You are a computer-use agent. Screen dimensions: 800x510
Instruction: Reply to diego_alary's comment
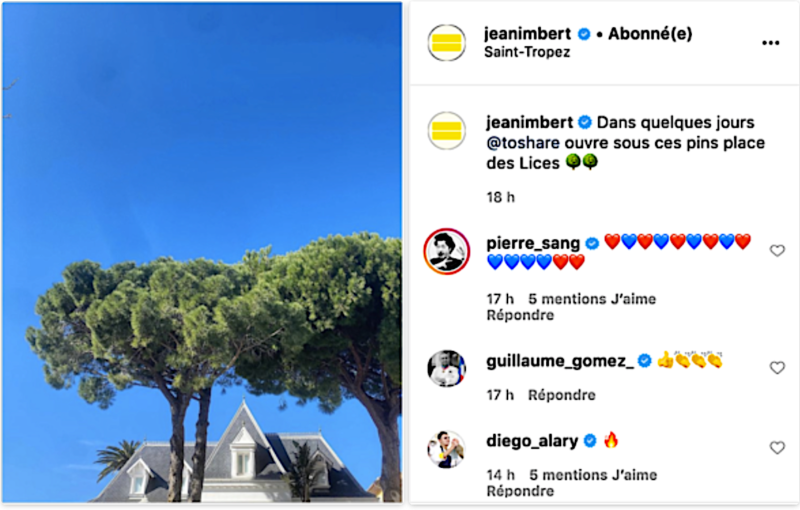(519, 491)
